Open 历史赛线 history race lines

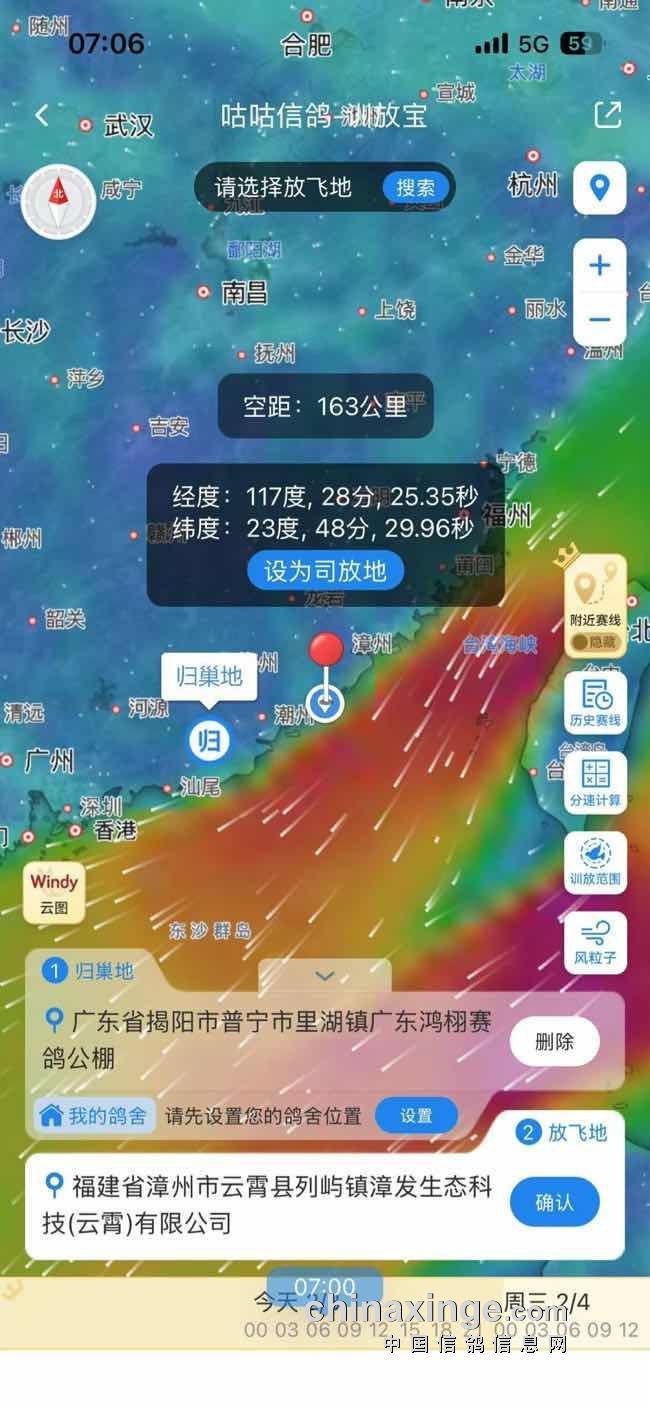(595, 702)
